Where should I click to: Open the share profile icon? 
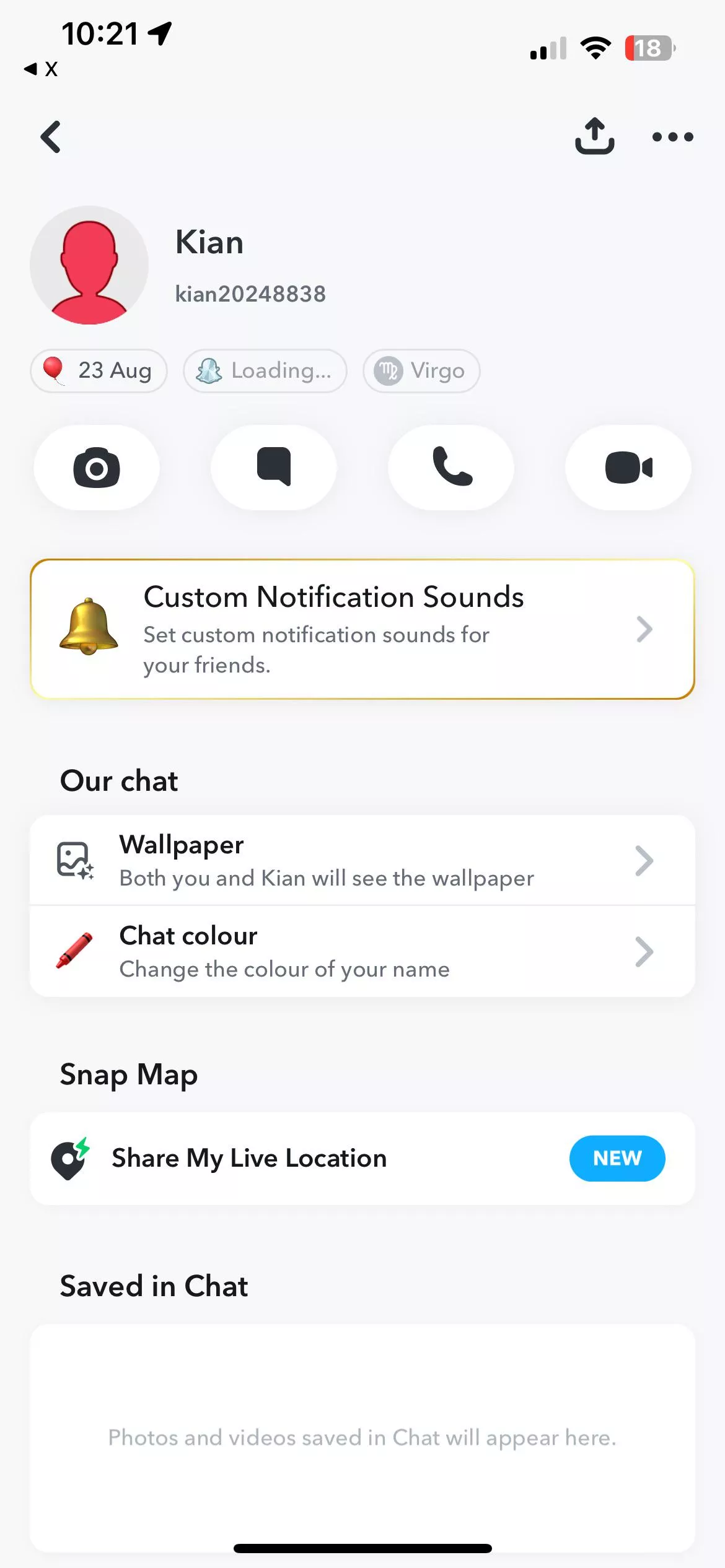tap(594, 136)
